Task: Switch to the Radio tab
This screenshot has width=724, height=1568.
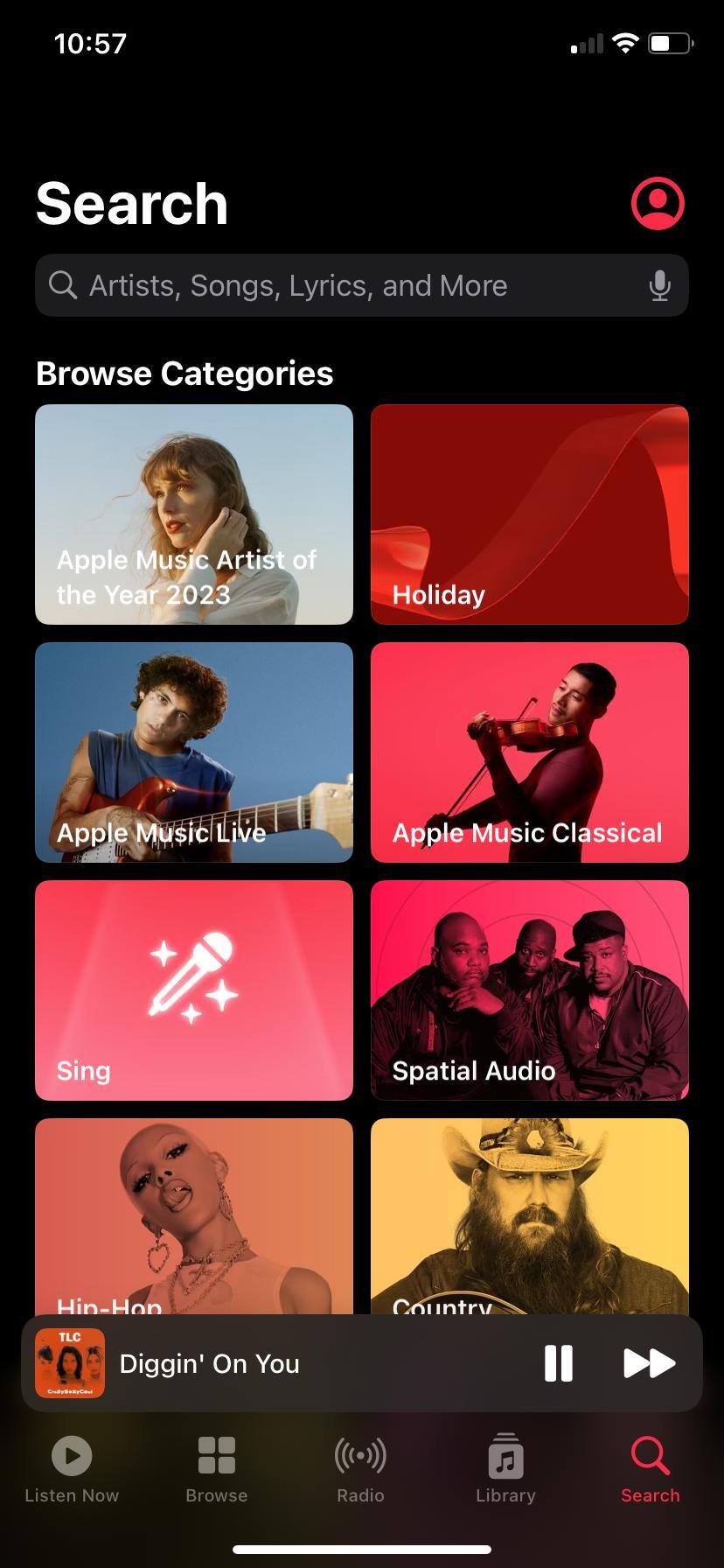Action: tap(360, 1470)
